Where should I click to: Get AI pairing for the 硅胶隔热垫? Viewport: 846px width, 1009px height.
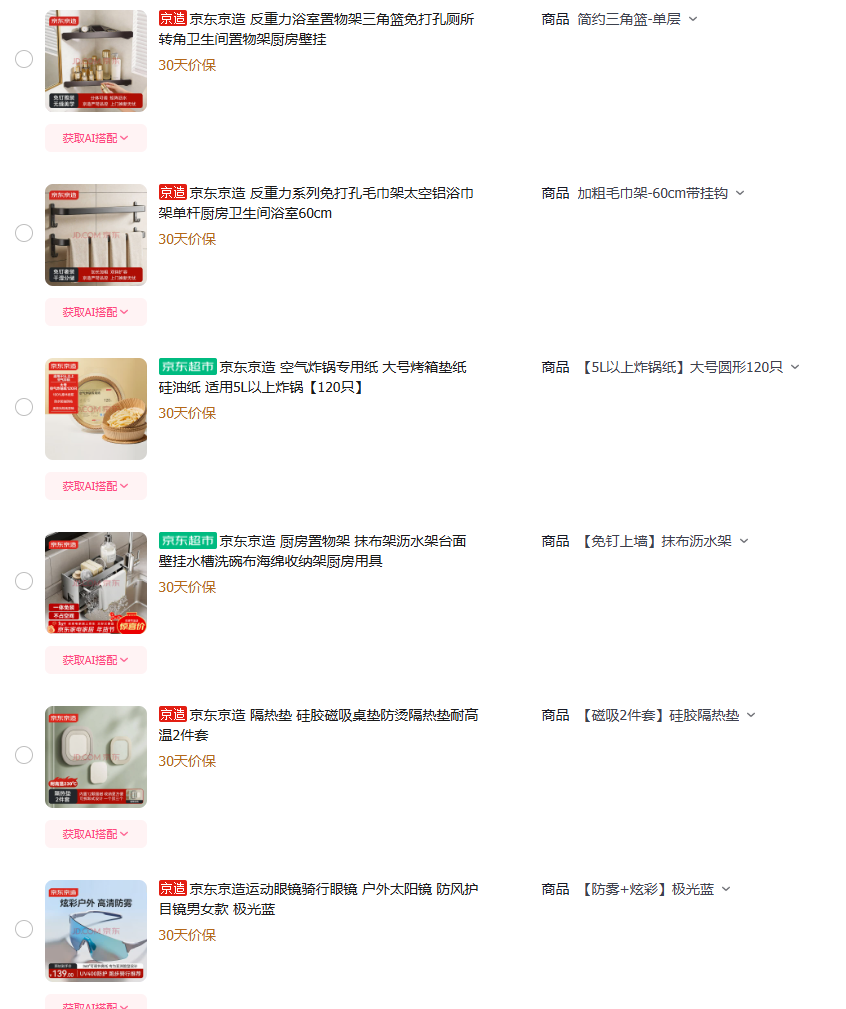[96, 834]
